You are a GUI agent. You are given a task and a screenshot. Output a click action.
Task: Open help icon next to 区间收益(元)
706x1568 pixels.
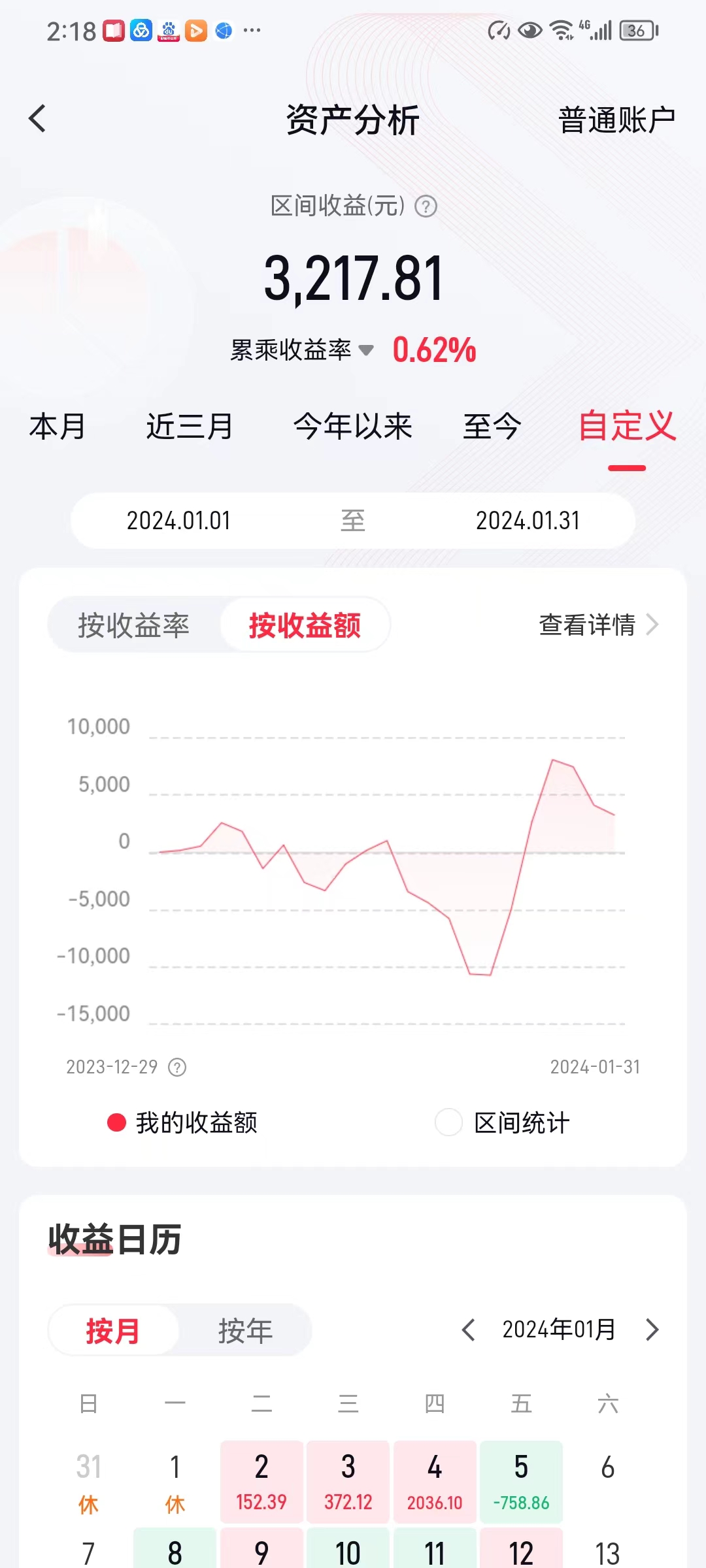pyautogui.click(x=426, y=206)
